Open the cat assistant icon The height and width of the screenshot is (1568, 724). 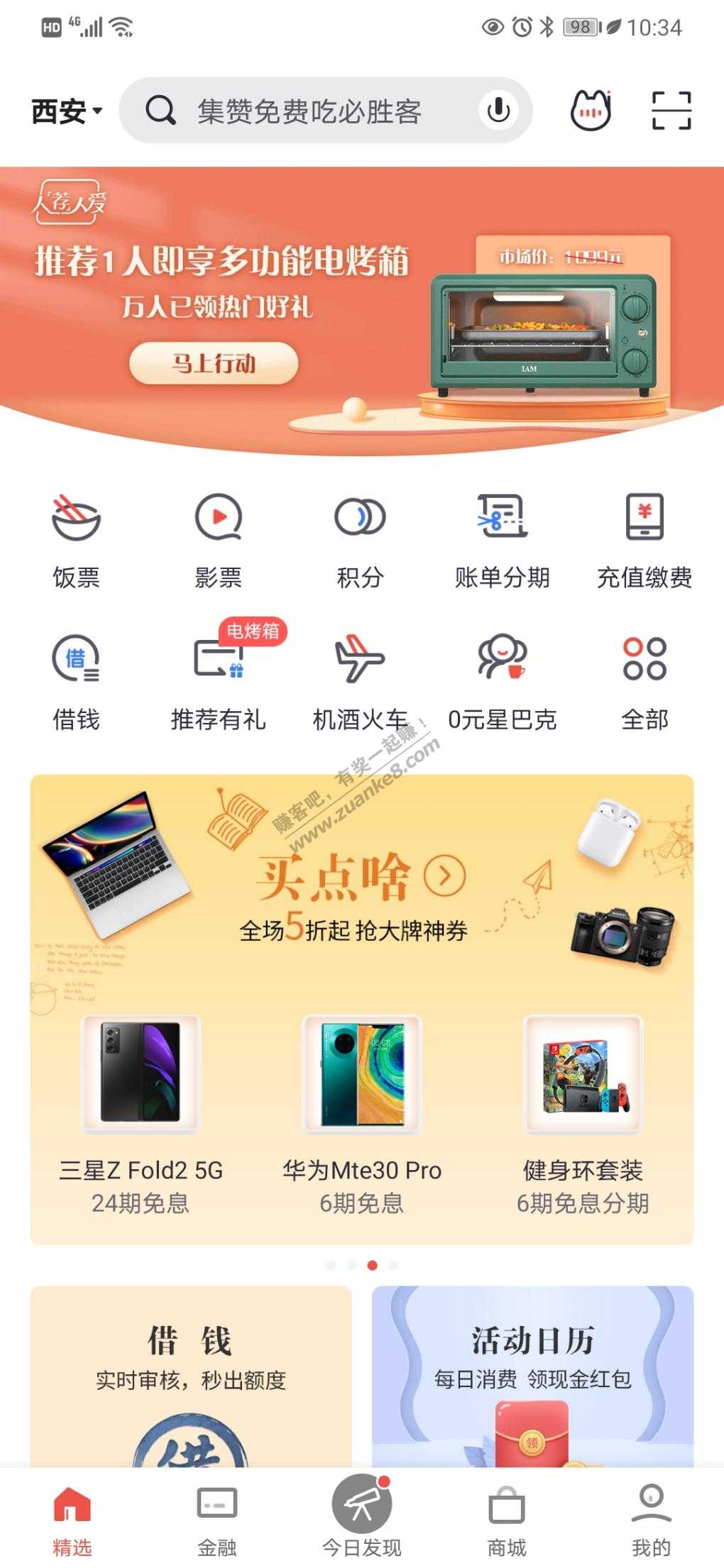[591, 111]
